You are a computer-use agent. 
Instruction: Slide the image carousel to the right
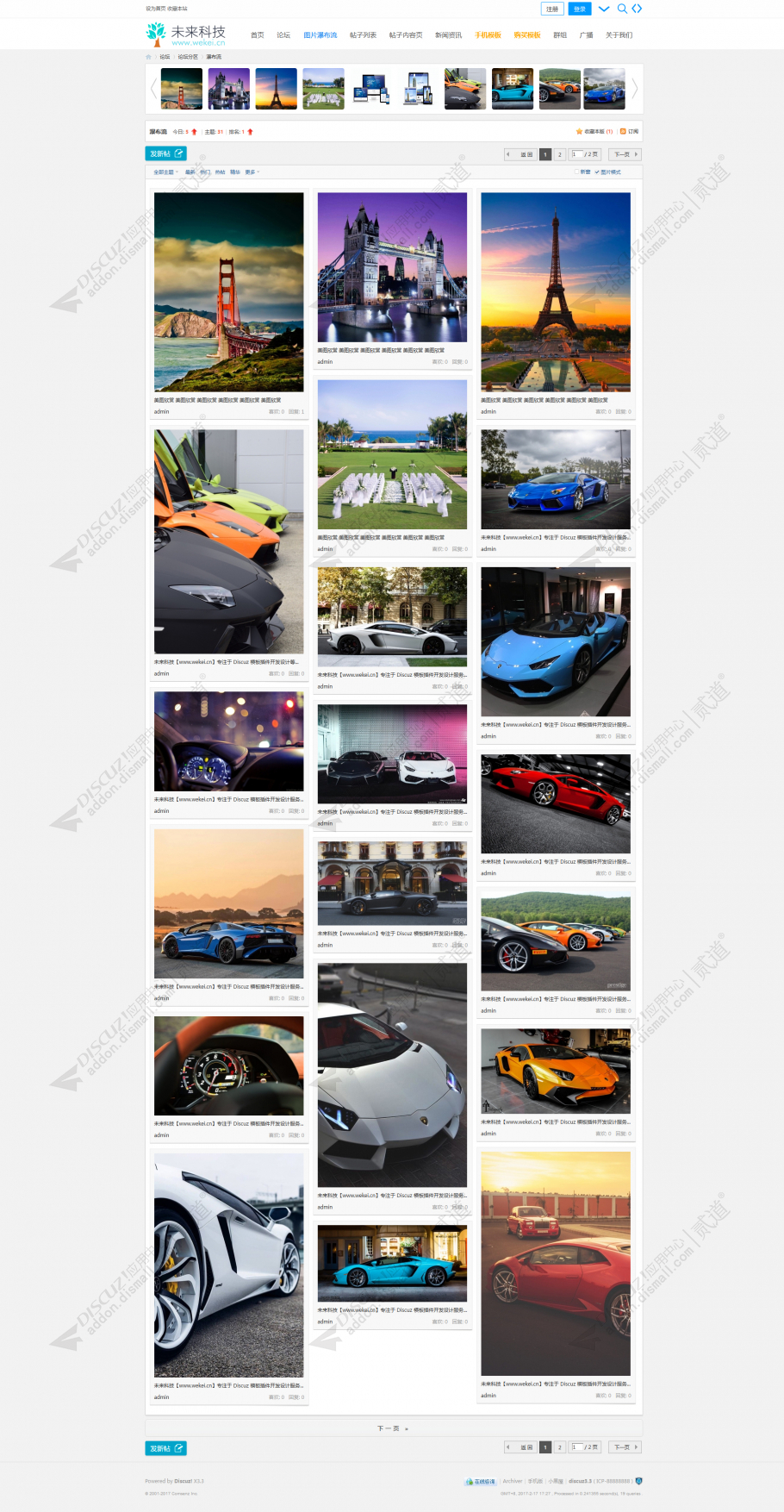click(635, 88)
